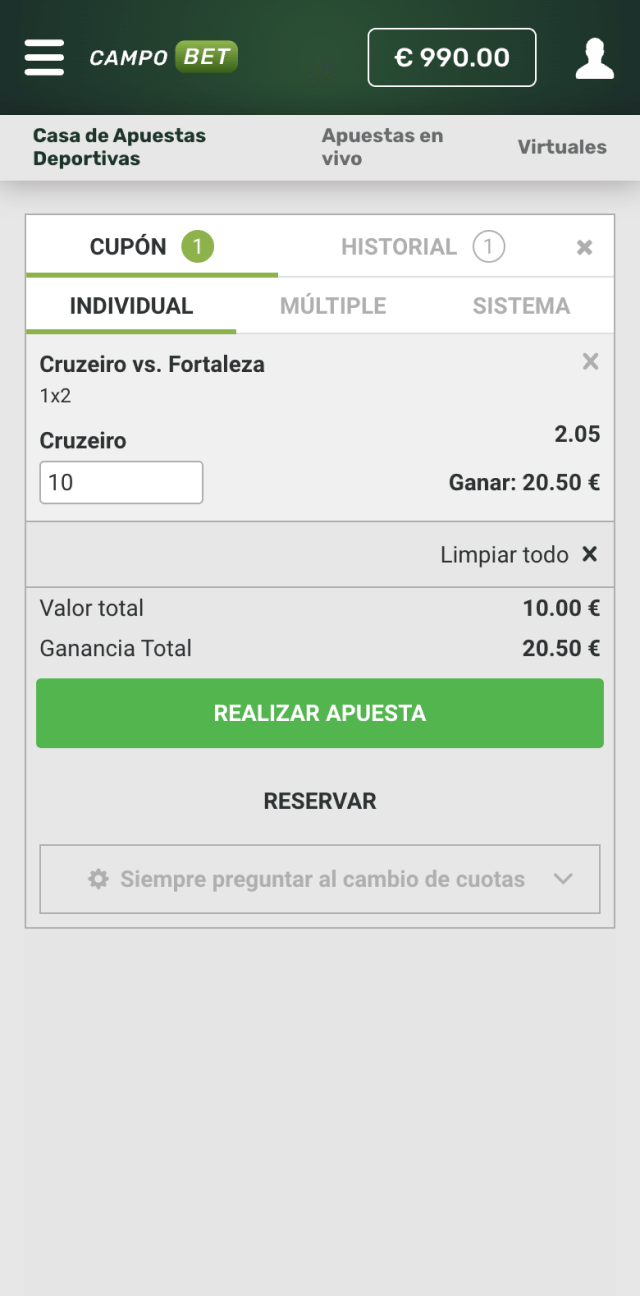Tap the Reservar button

click(320, 801)
